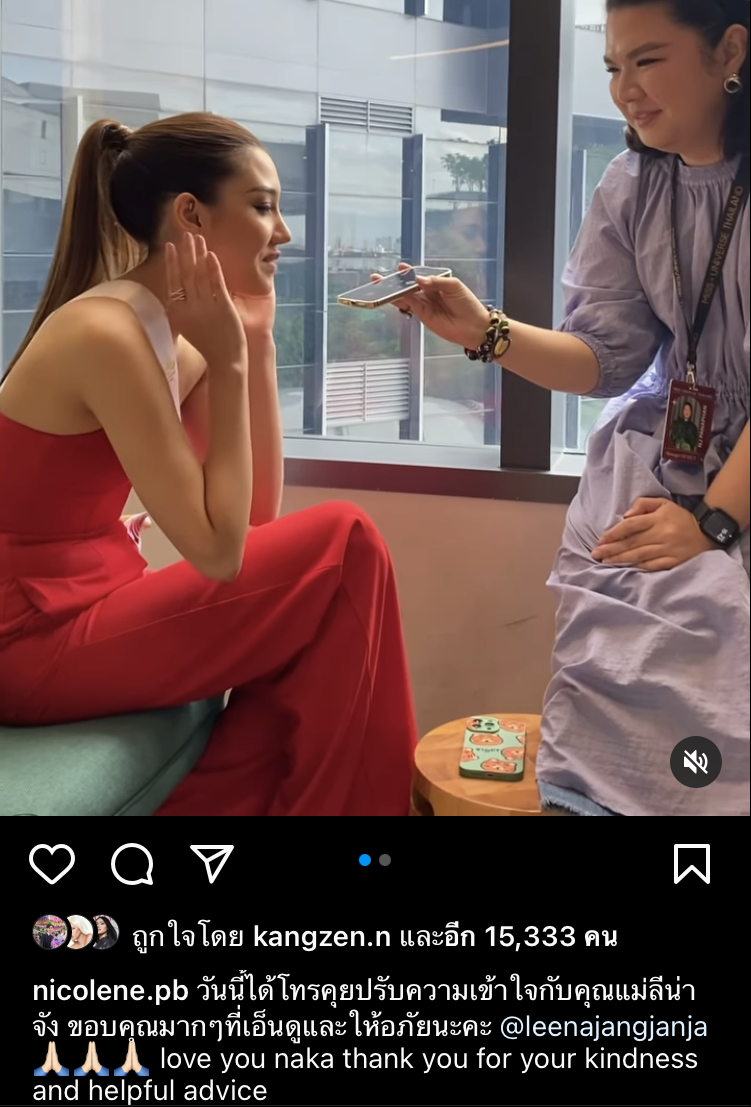751x1107 pixels.
Task: Open nicolene.pb profile from caption
Action: (110, 991)
